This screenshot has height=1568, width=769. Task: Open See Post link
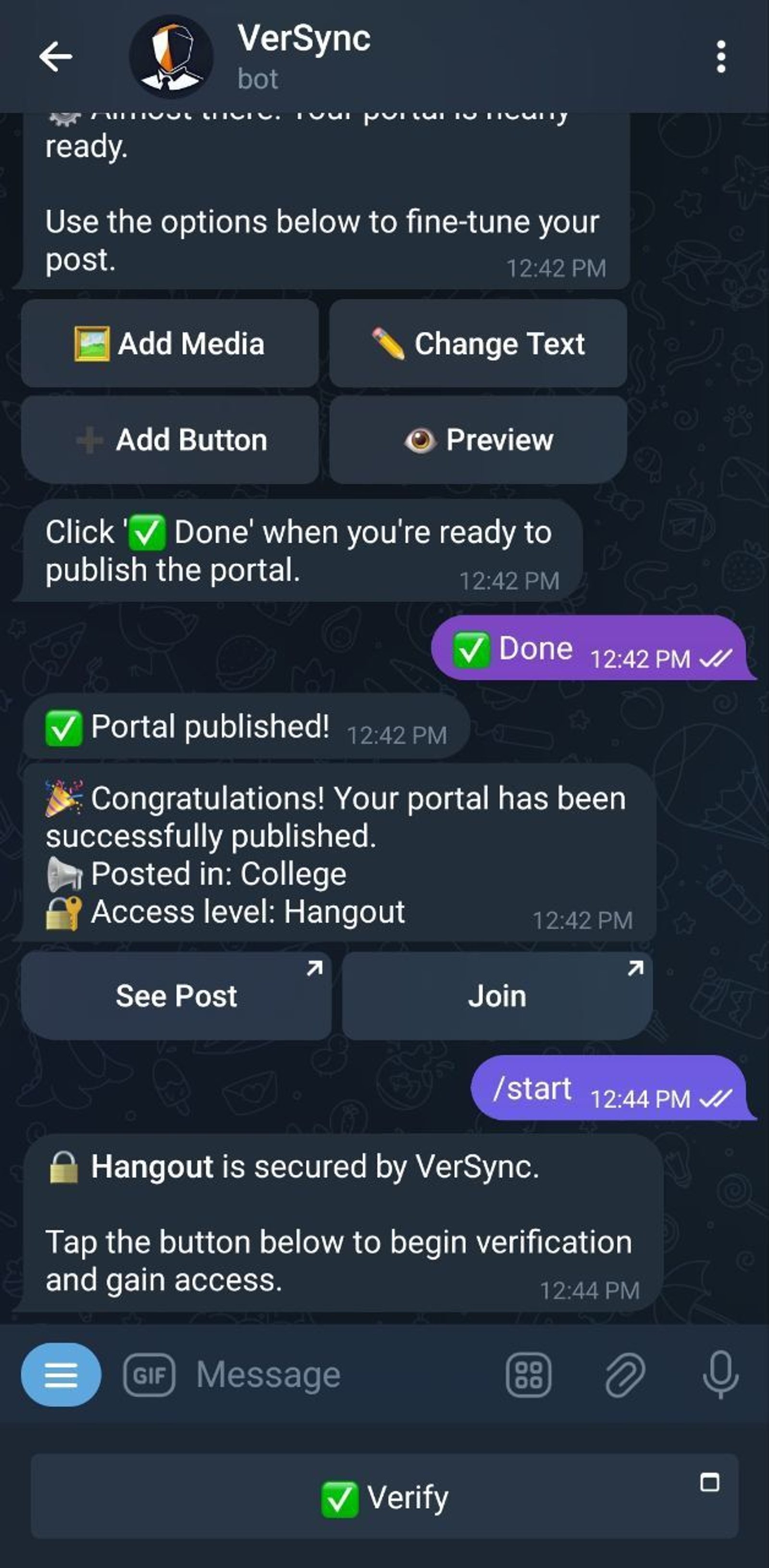[x=176, y=996]
